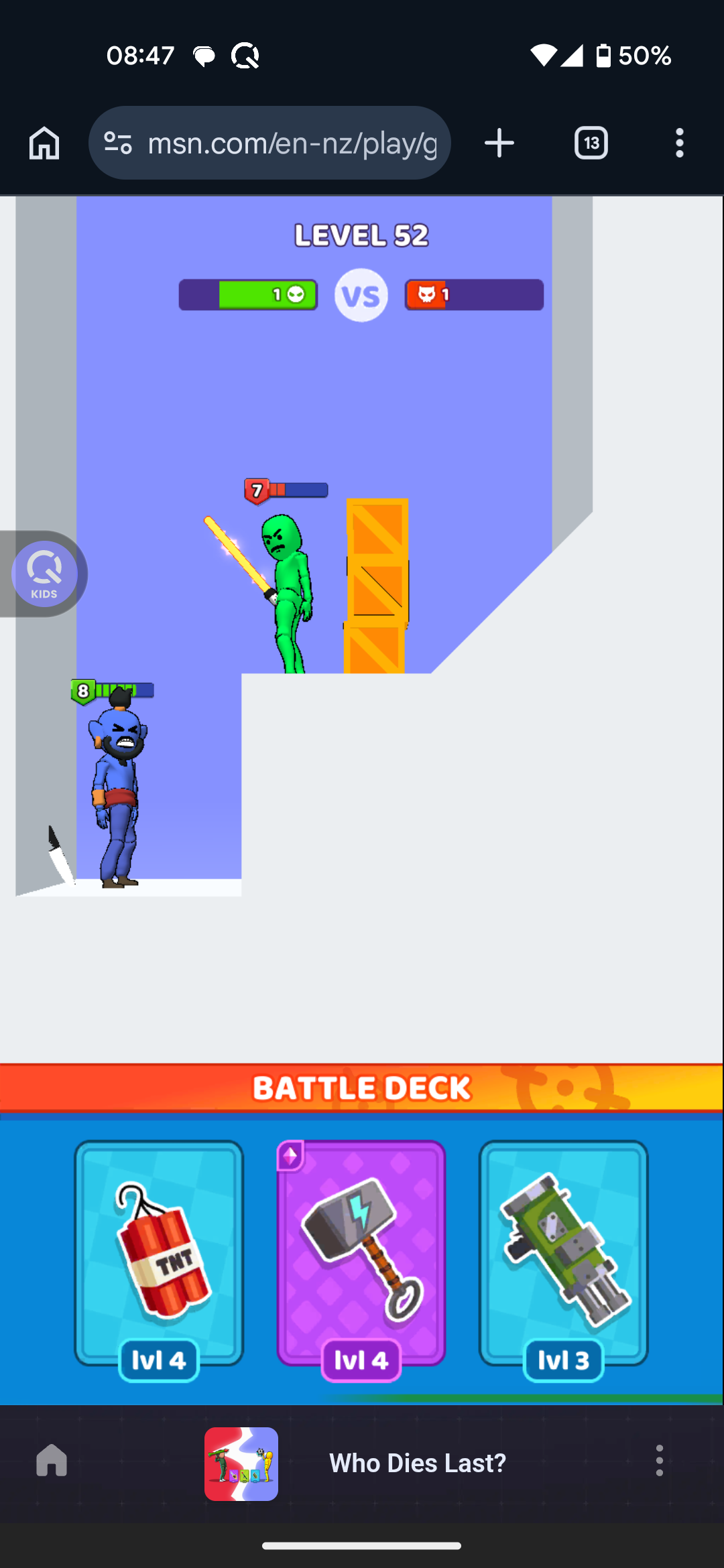Viewport: 724px width, 1568px height.
Task: Pick the minigun lvl 3 card
Action: pyautogui.click(x=564, y=1253)
